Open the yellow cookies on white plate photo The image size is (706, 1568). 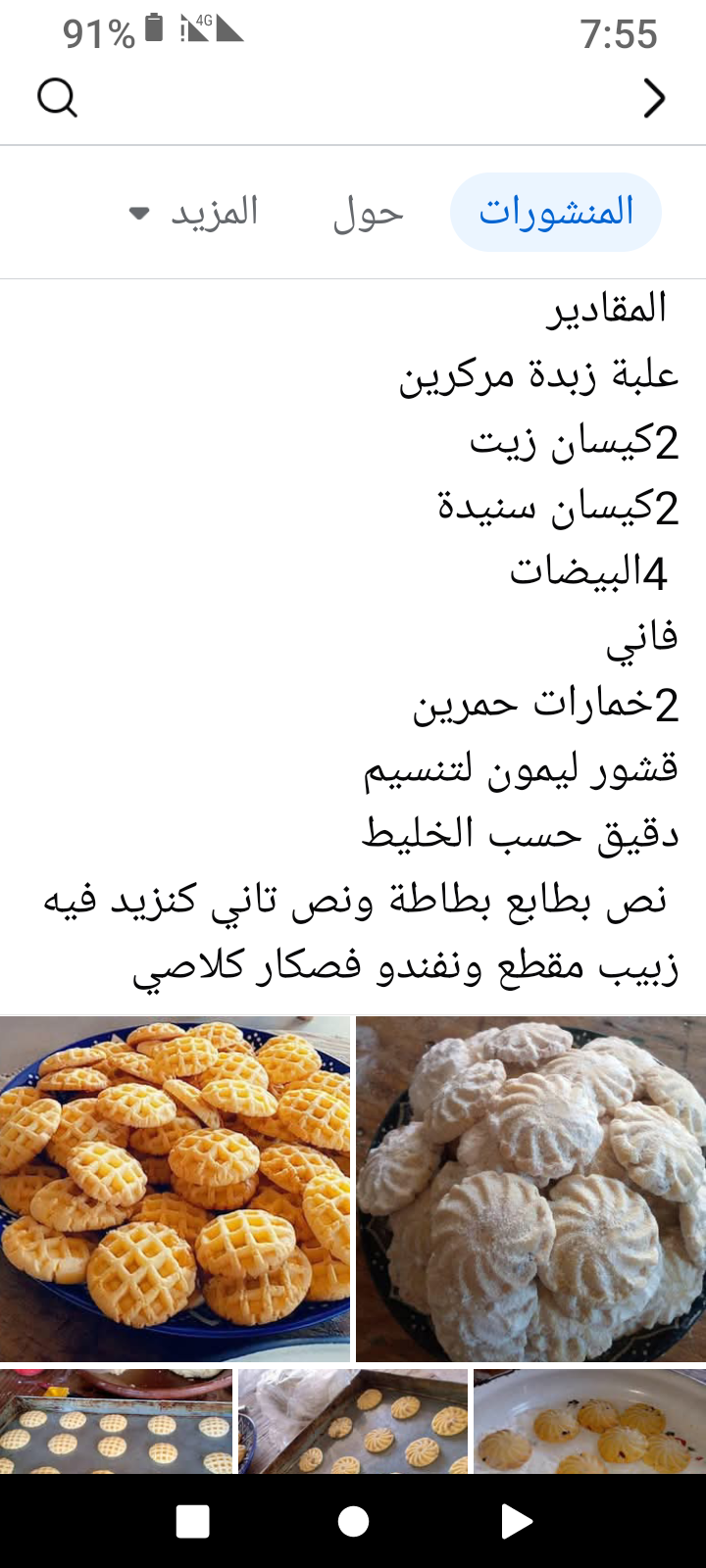coord(589,1421)
